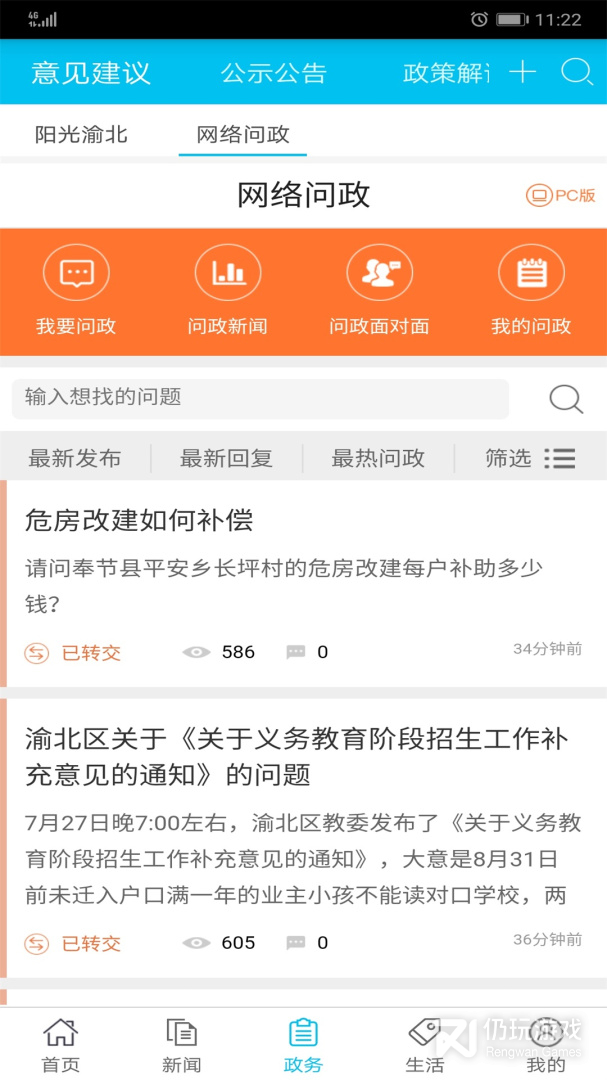Switch to the 公示公告 top tab
The height and width of the screenshot is (1080, 607).
coord(274,73)
